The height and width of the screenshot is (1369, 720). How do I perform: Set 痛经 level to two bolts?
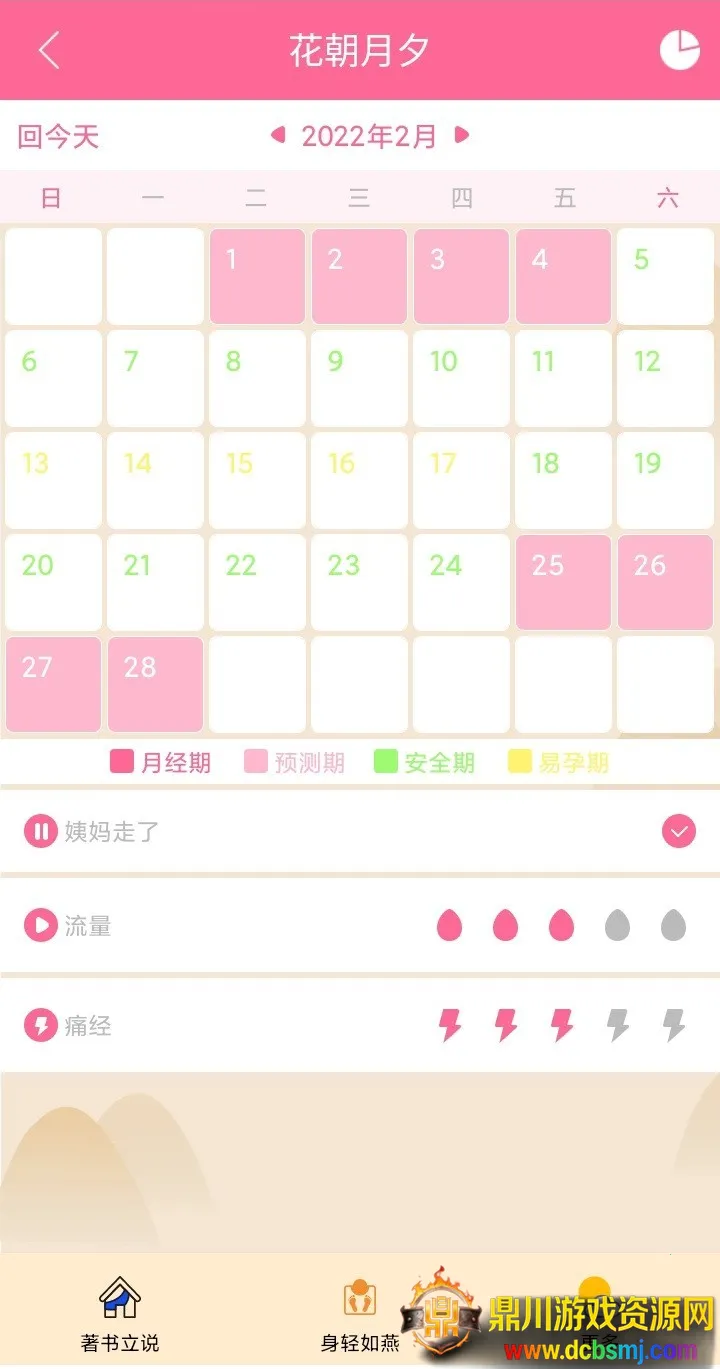506,1025
